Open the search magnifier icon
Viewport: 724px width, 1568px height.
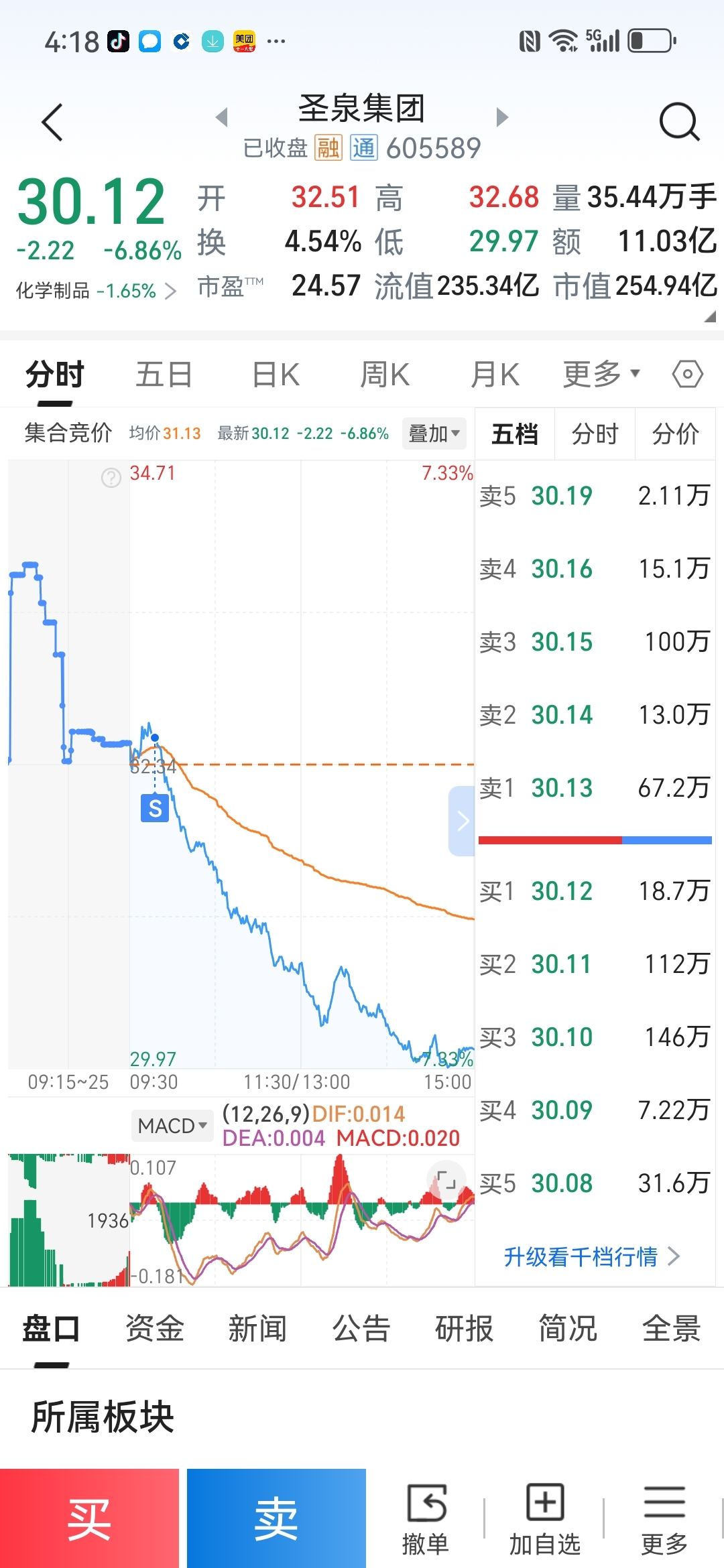(679, 121)
